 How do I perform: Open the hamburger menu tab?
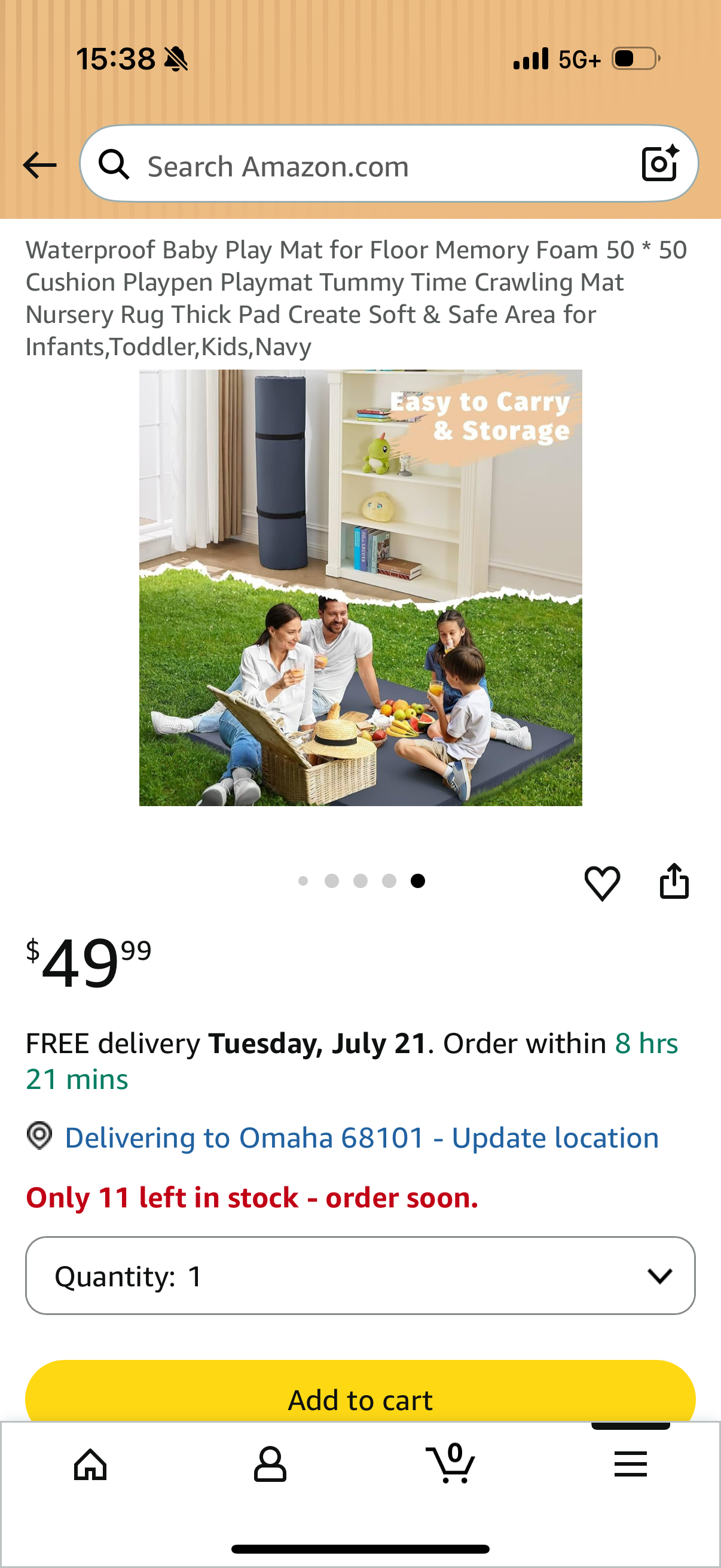[x=630, y=1464]
